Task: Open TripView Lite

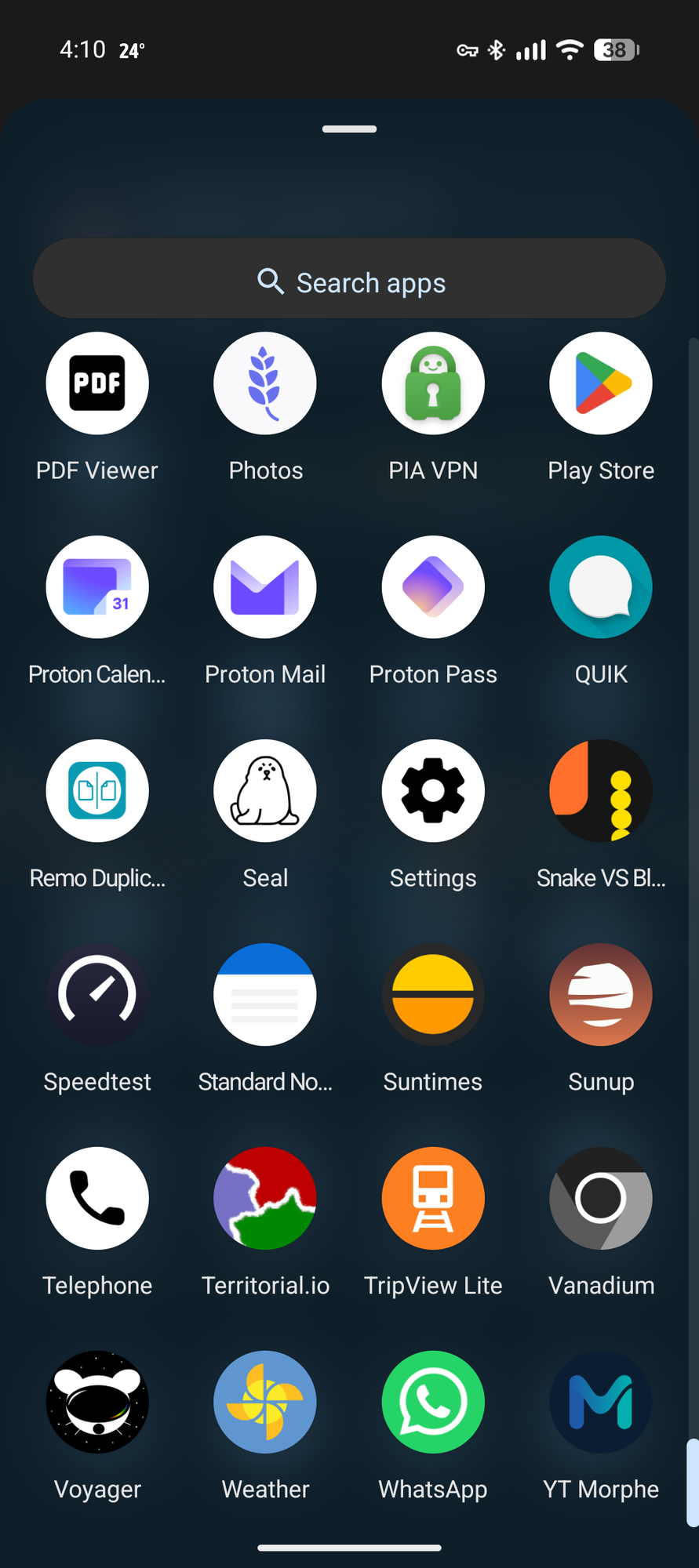Action: click(433, 1199)
